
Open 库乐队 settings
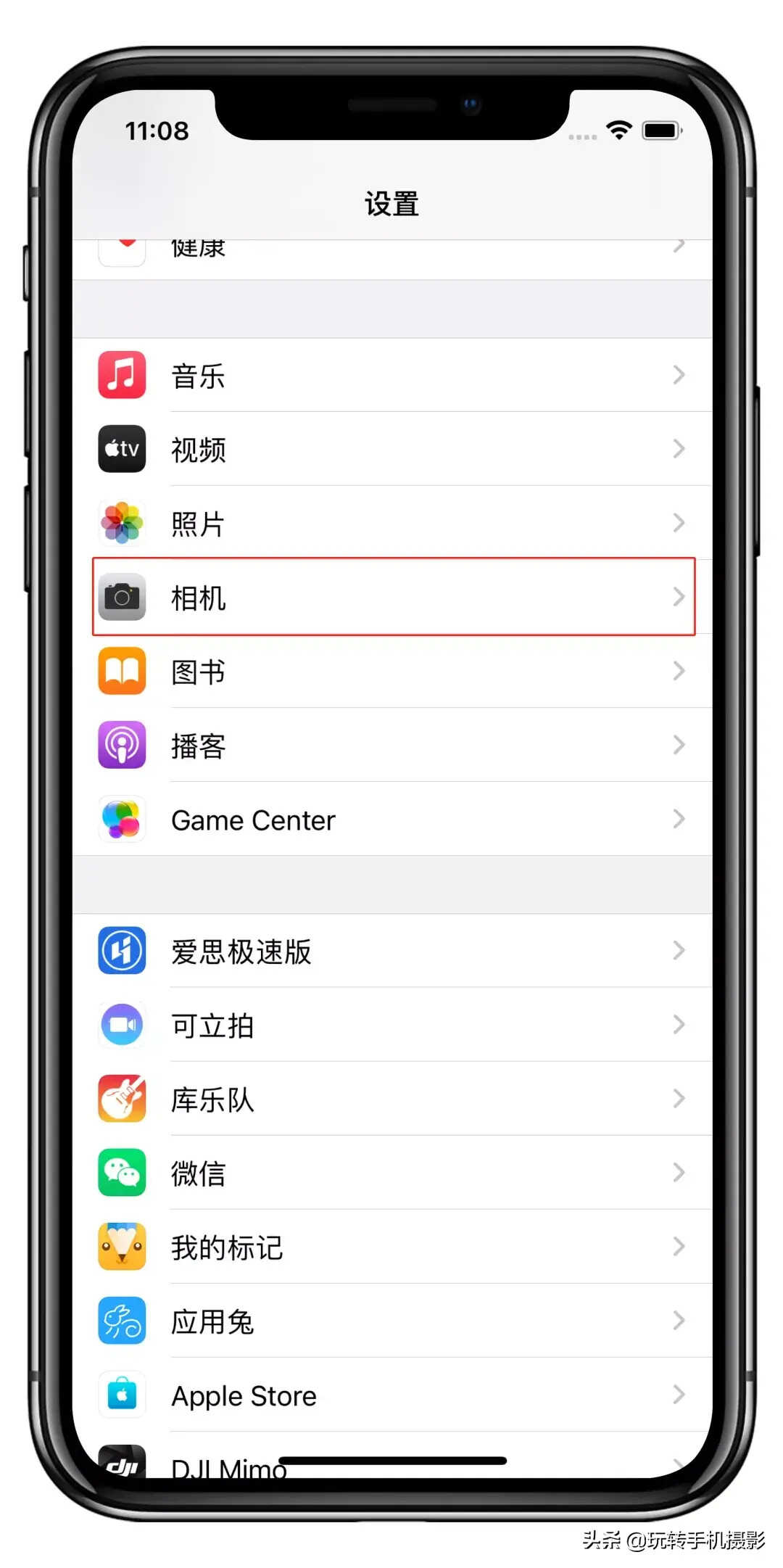[392, 1099]
